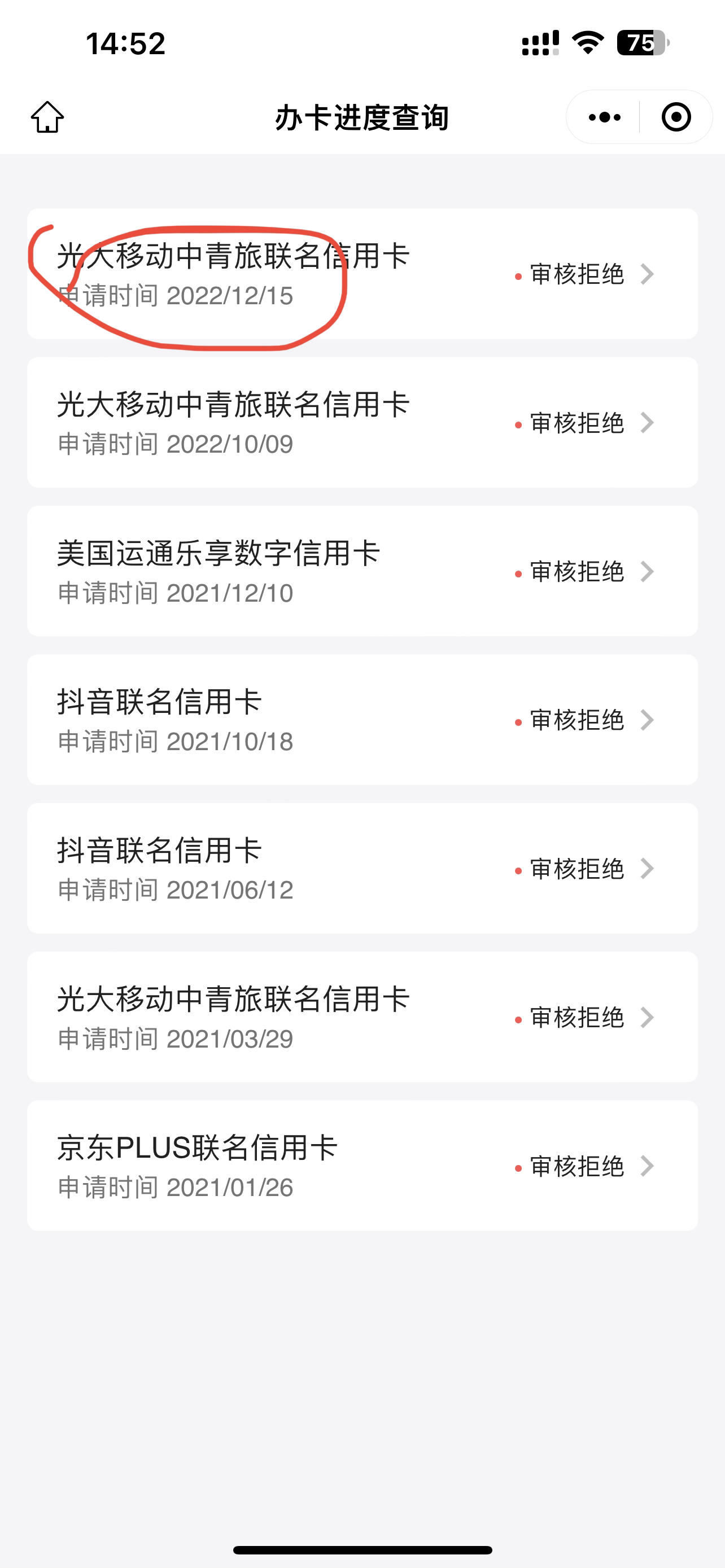This screenshot has width=725, height=1568.
Task: Open the three-dot mini program menu
Action: point(604,117)
